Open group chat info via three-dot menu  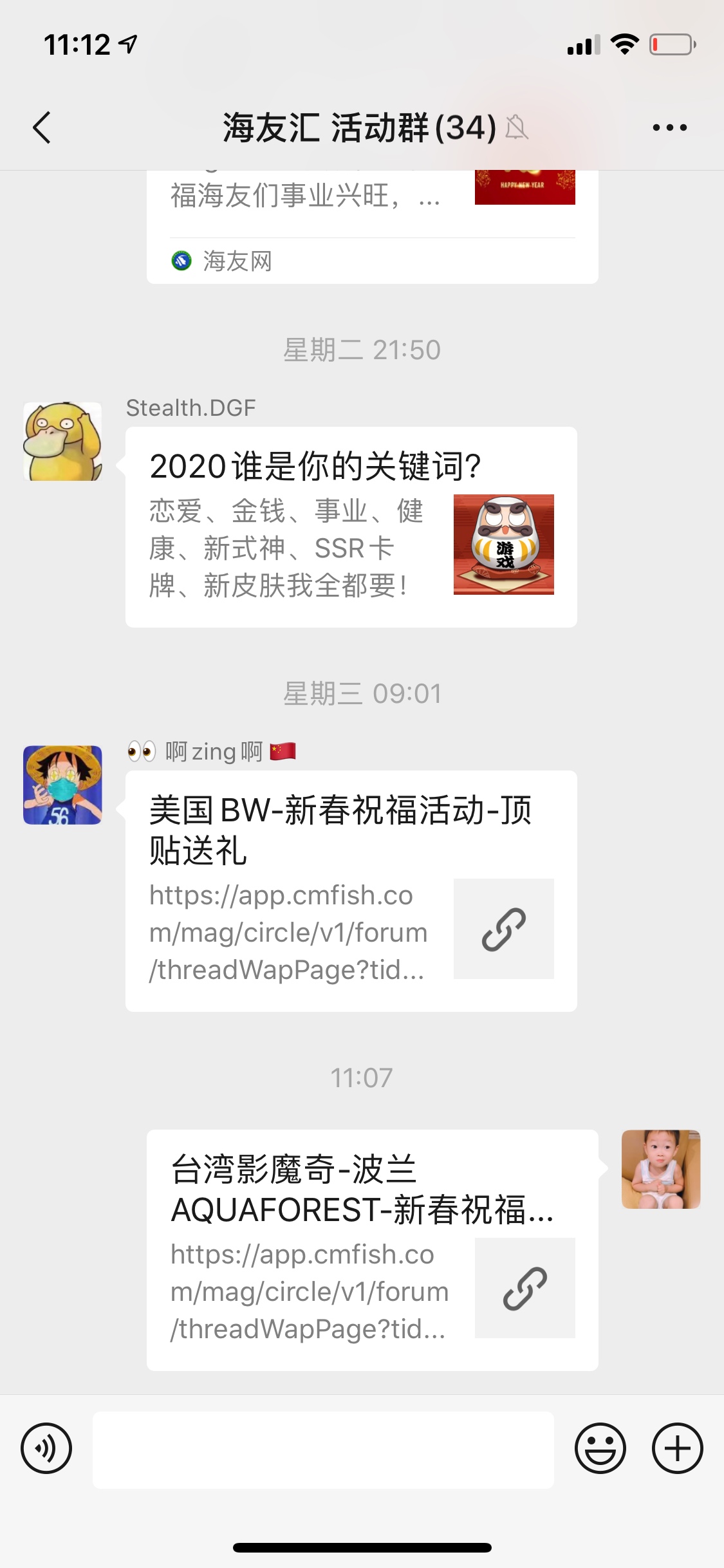pos(669,127)
